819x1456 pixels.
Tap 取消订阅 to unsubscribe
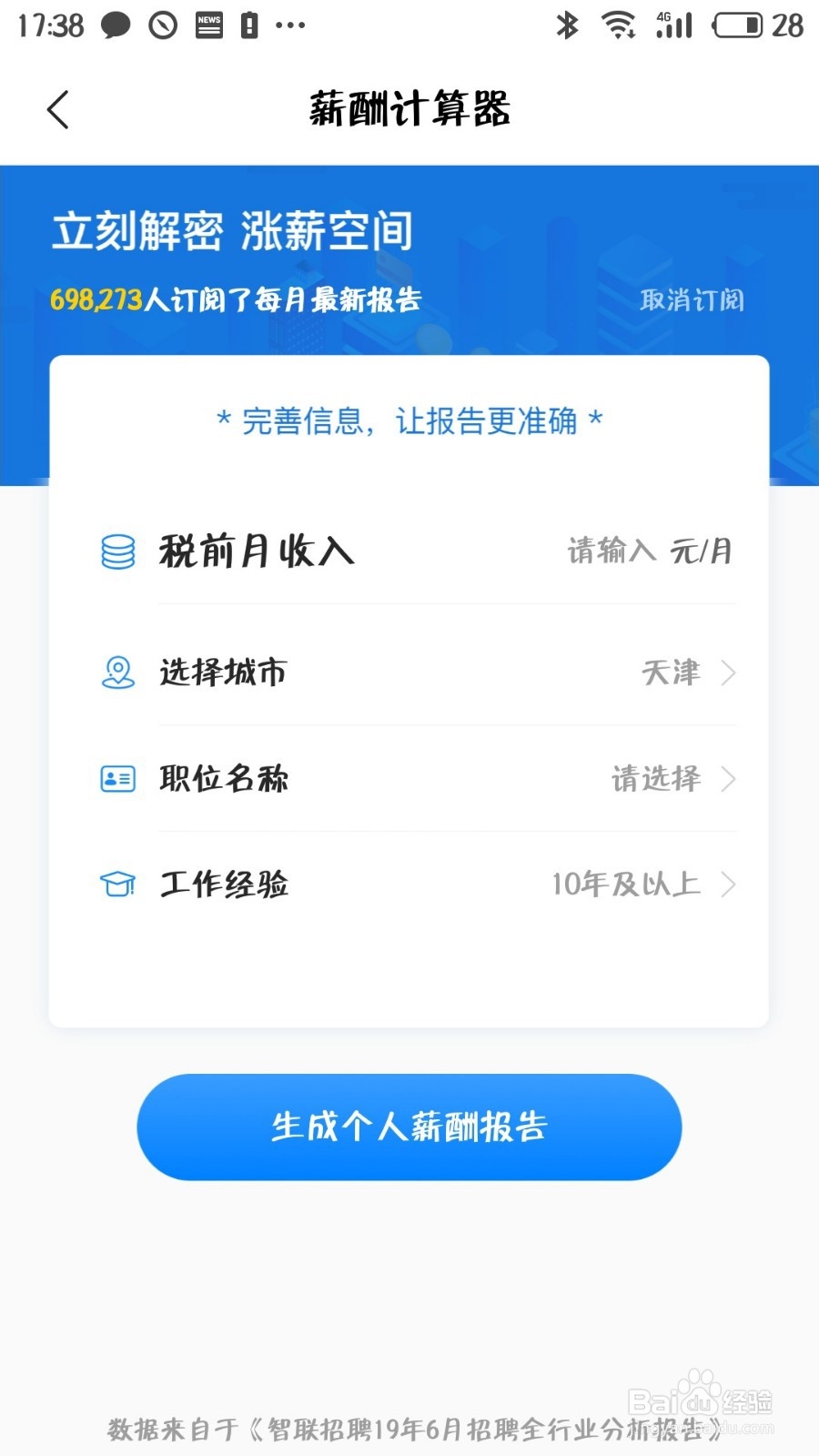click(693, 300)
